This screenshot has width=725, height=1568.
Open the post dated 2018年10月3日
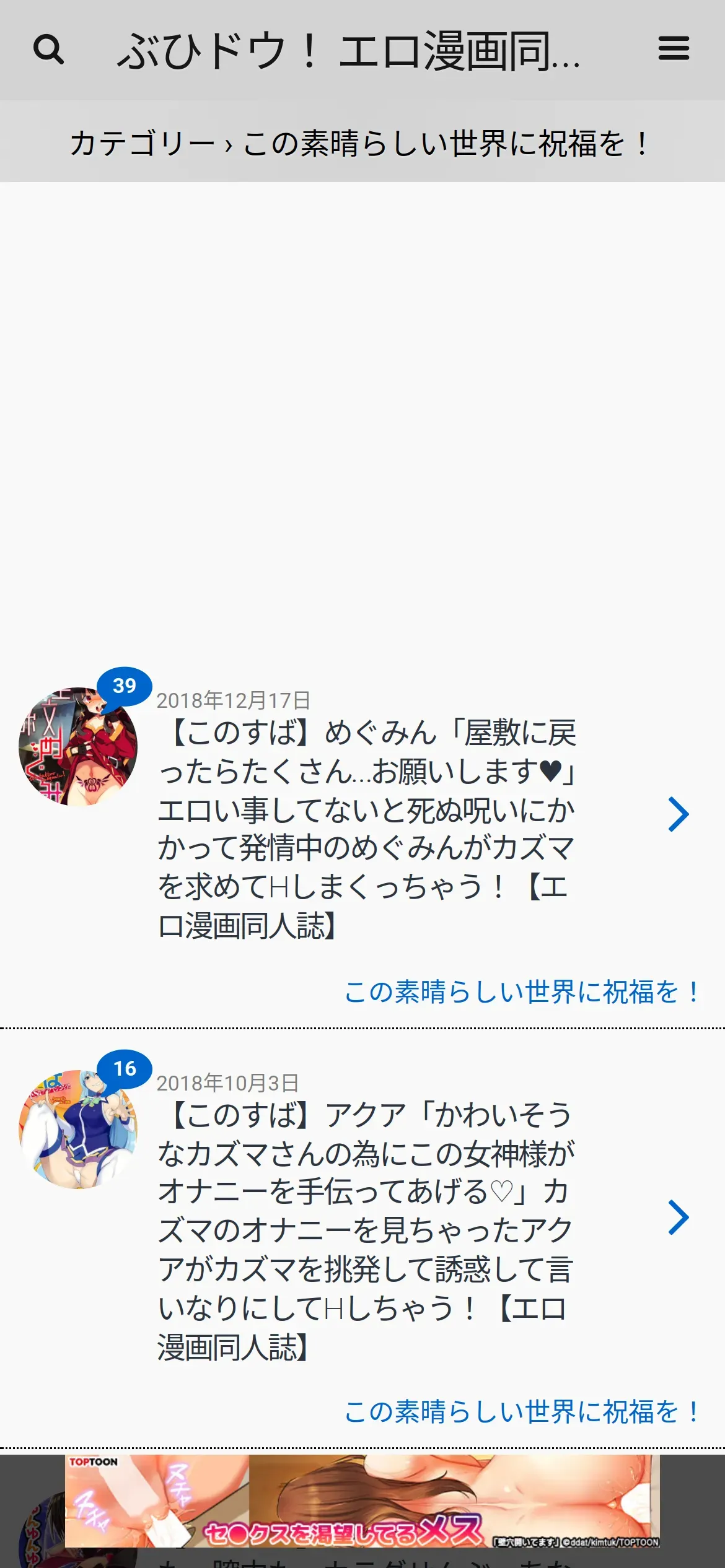coord(366,1230)
